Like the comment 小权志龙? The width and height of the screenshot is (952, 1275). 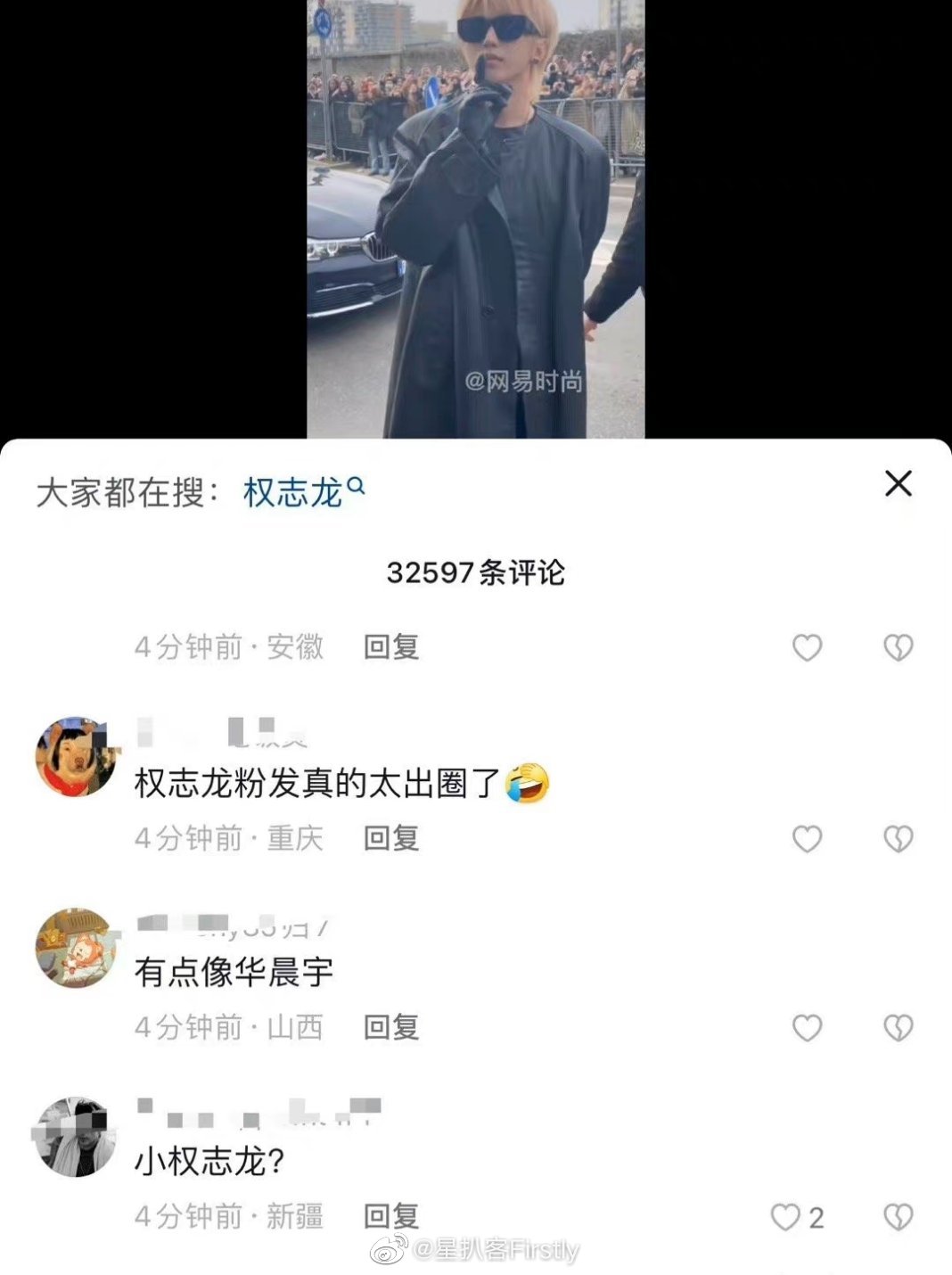[786, 1217]
